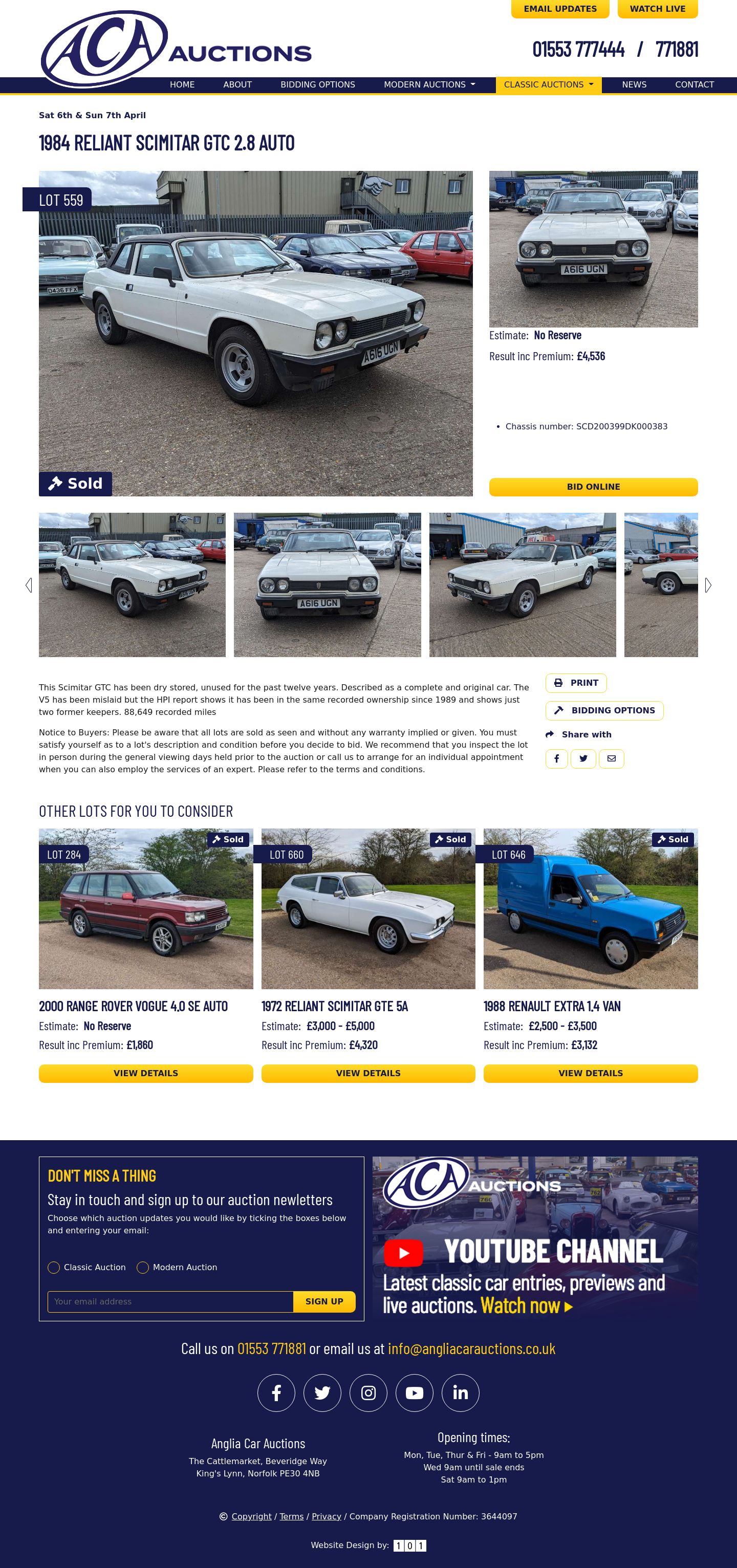This screenshot has width=737, height=1568.
Task: Show previous gallery photos with left arrow
Action: point(29,585)
